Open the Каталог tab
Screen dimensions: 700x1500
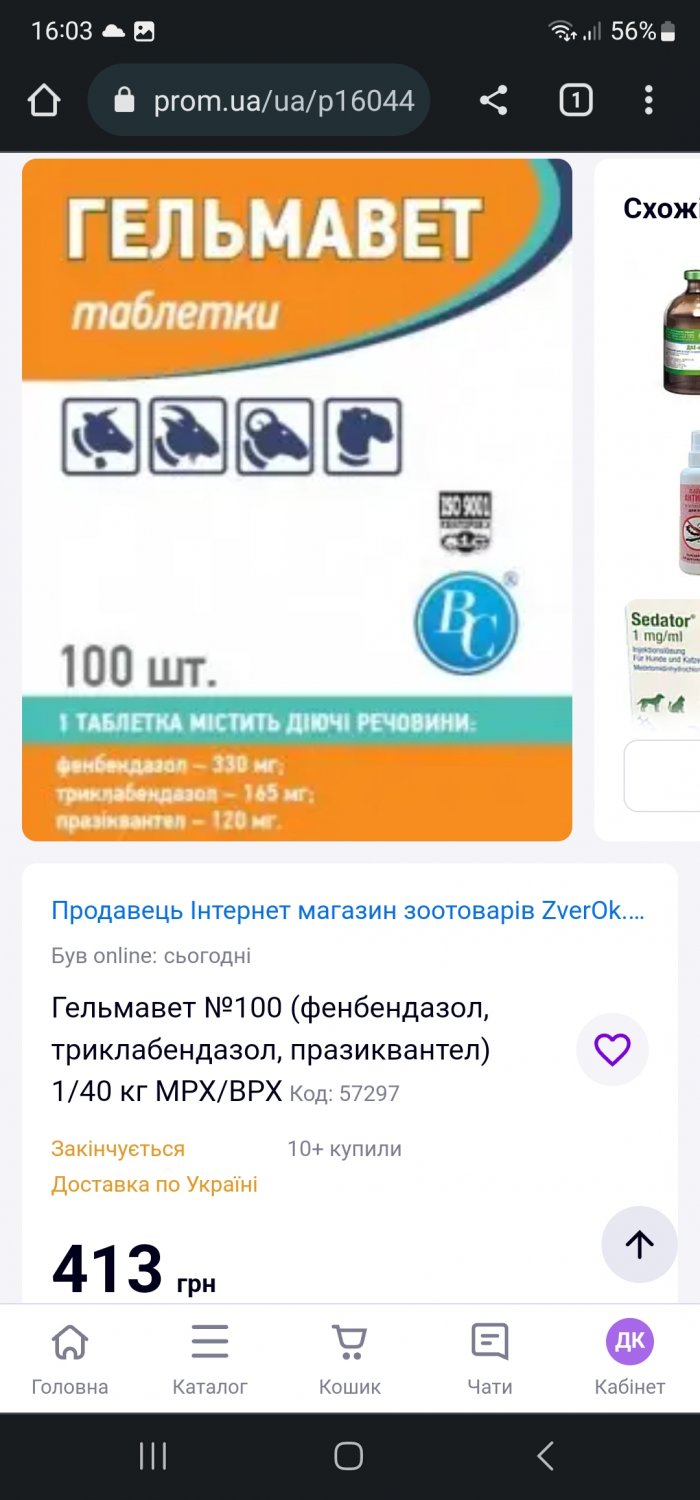point(210,1358)
